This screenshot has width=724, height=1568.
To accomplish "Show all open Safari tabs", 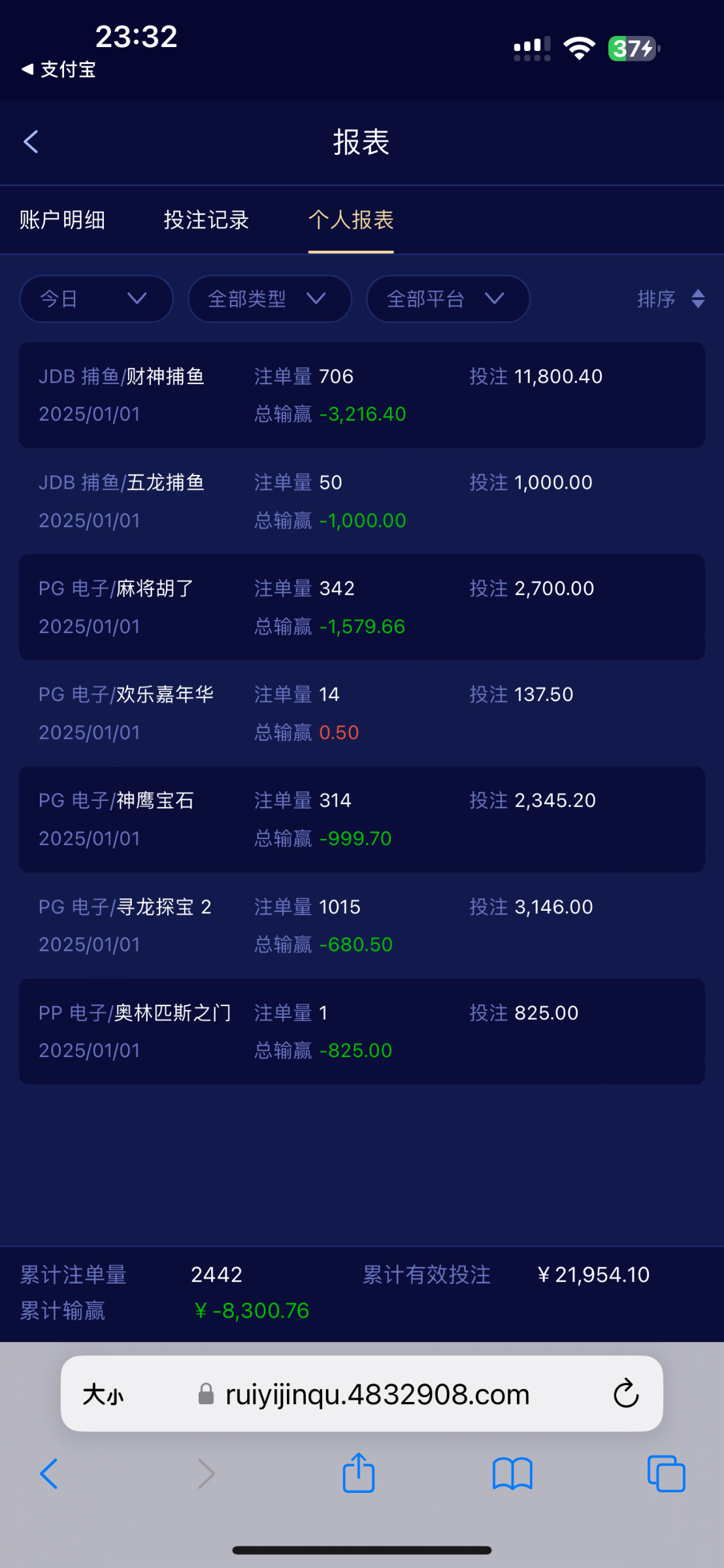I will (666, 1474).
